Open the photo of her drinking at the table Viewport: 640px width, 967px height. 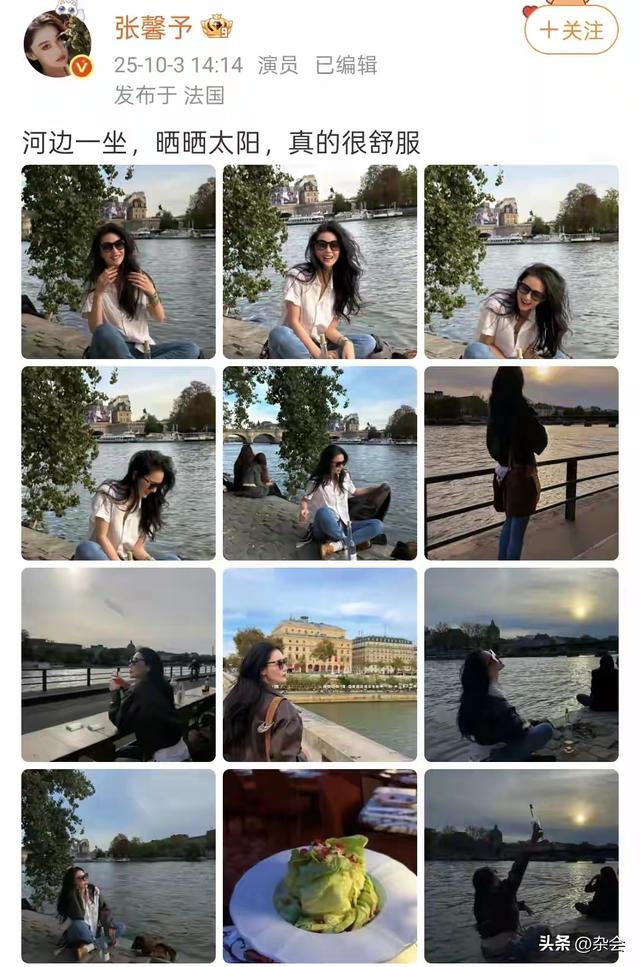coord(118,664)
